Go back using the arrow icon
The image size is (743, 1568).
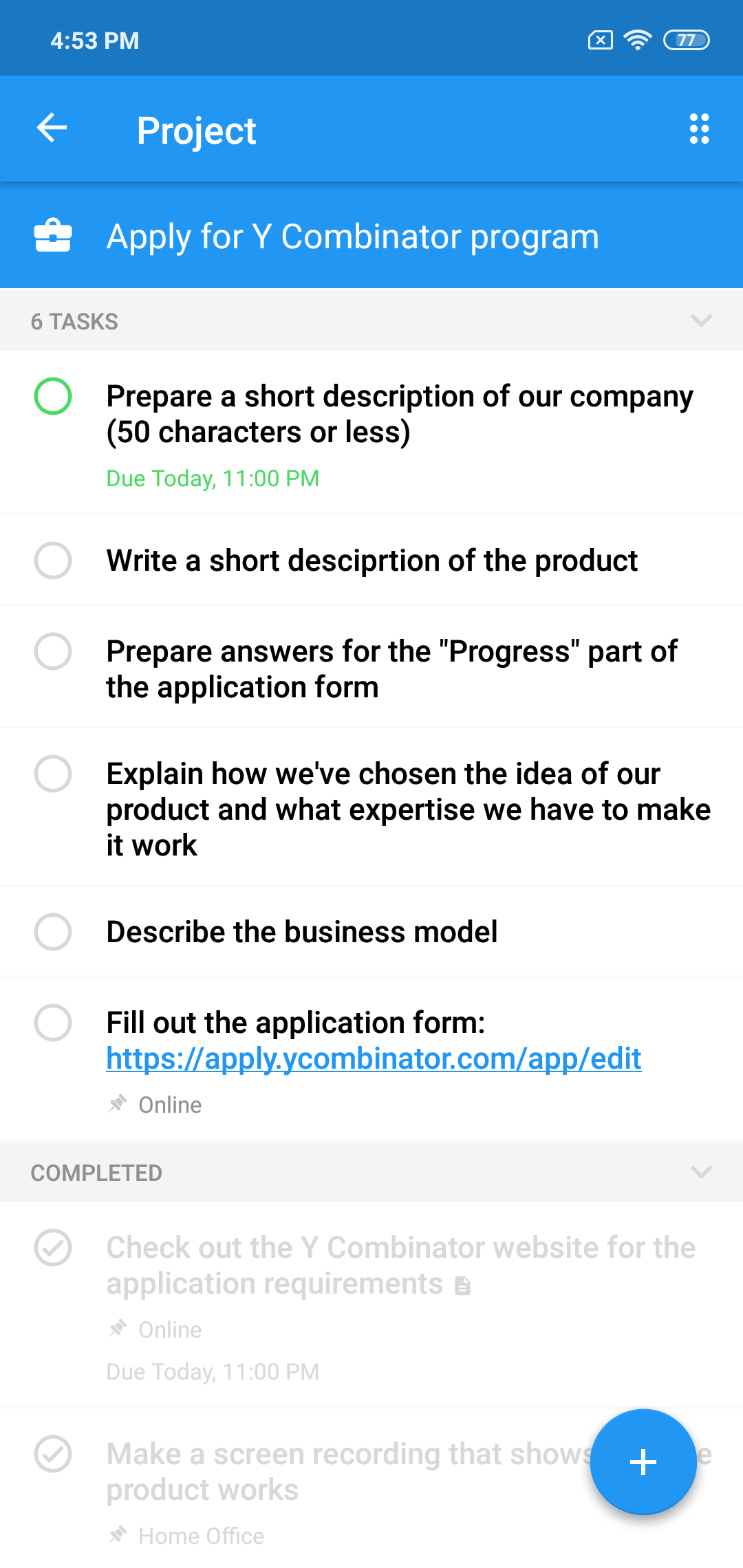(52, 129)
